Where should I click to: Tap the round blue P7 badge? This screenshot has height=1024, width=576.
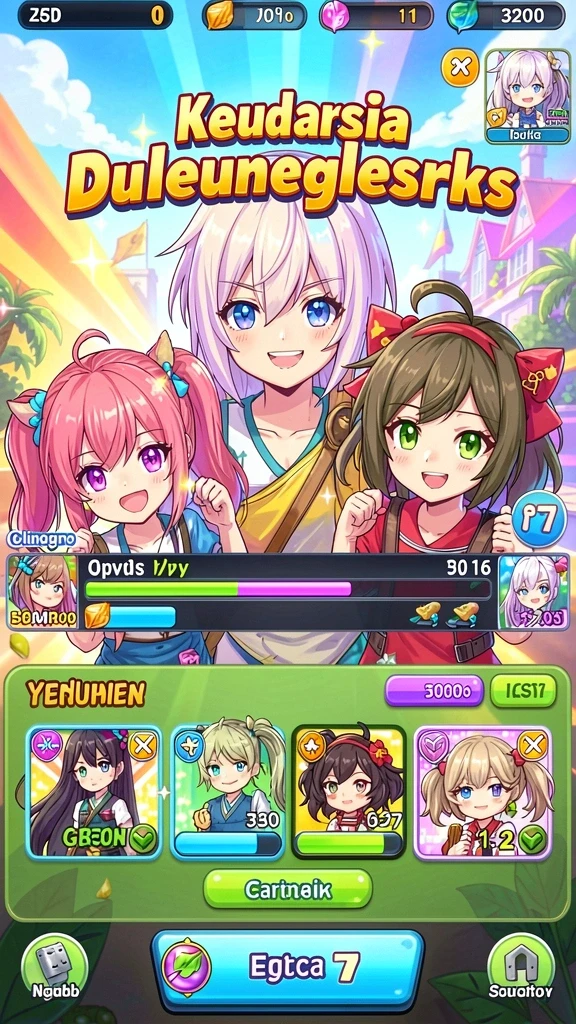tap(538, 519)
